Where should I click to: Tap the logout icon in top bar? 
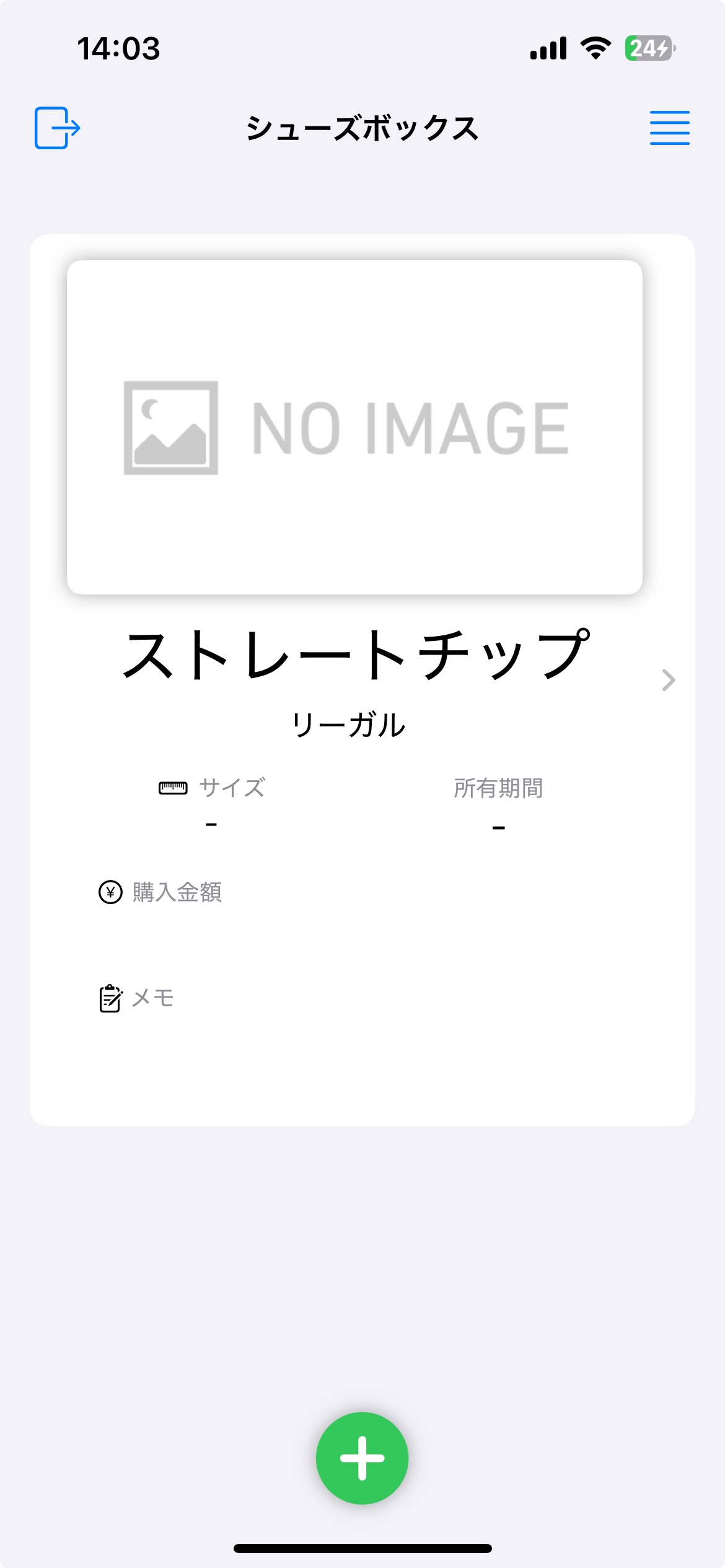pyautogui.click(x=57, y=128)
